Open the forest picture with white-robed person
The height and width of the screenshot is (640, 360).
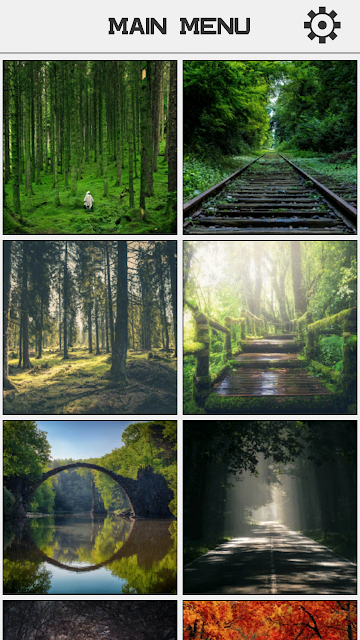point(90,147)
